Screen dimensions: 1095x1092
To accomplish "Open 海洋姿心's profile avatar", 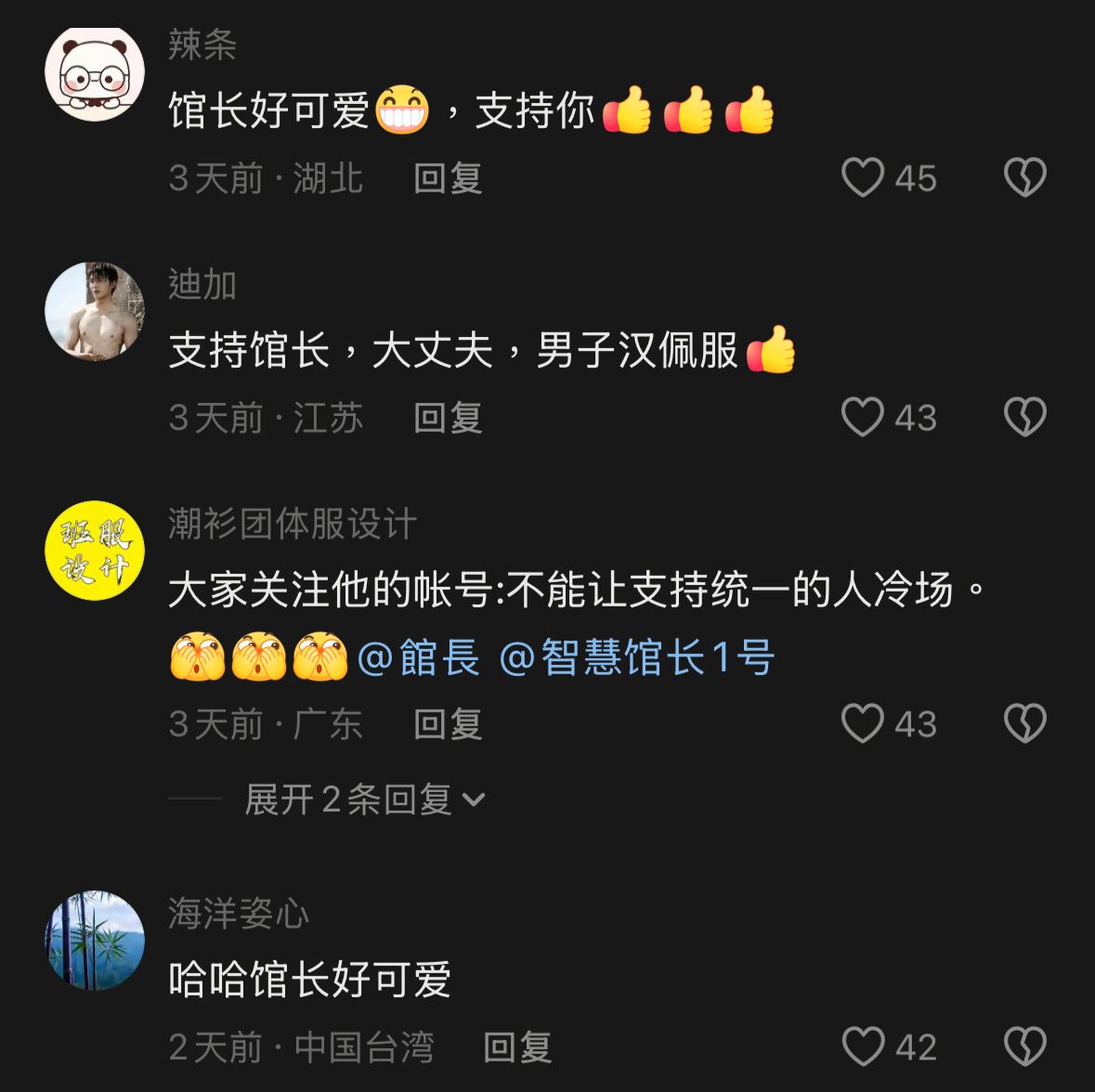I will click(x=95, y=941).
